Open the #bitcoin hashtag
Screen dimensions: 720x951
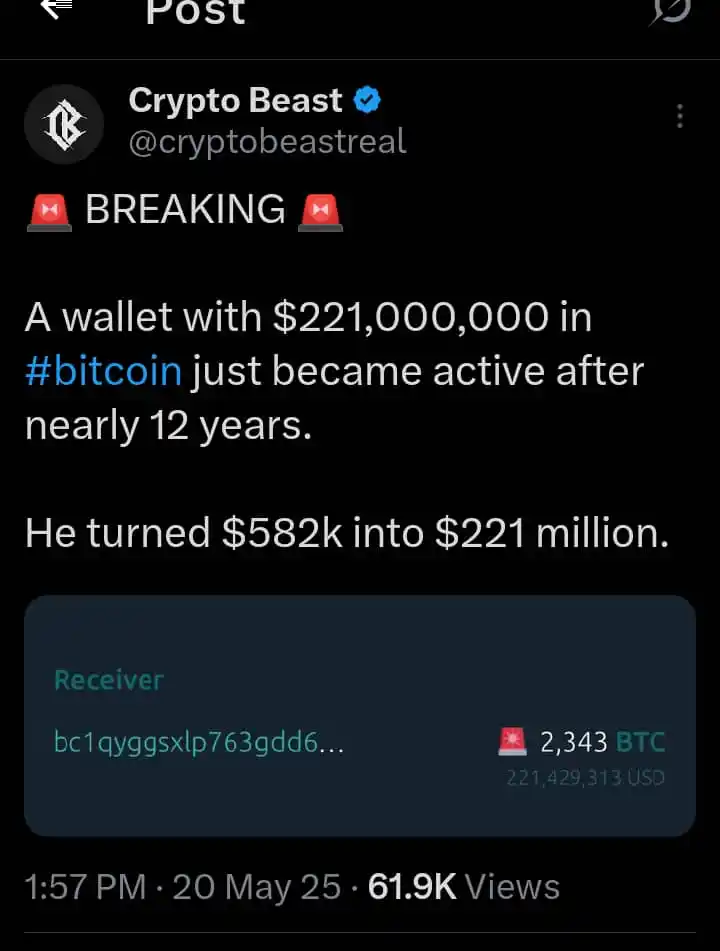pyautogui.click(x=103, y=372)
